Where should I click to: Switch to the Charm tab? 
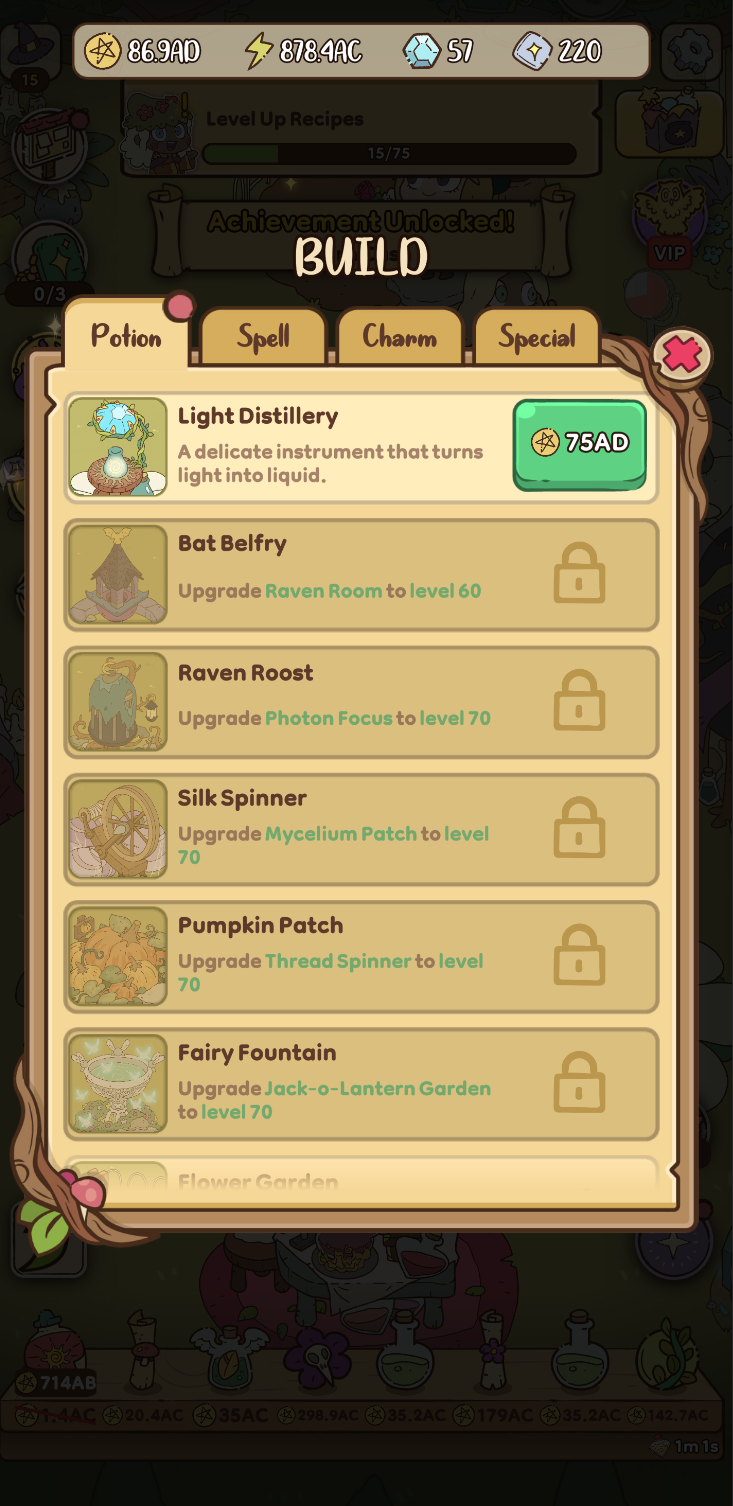[399, 338]
